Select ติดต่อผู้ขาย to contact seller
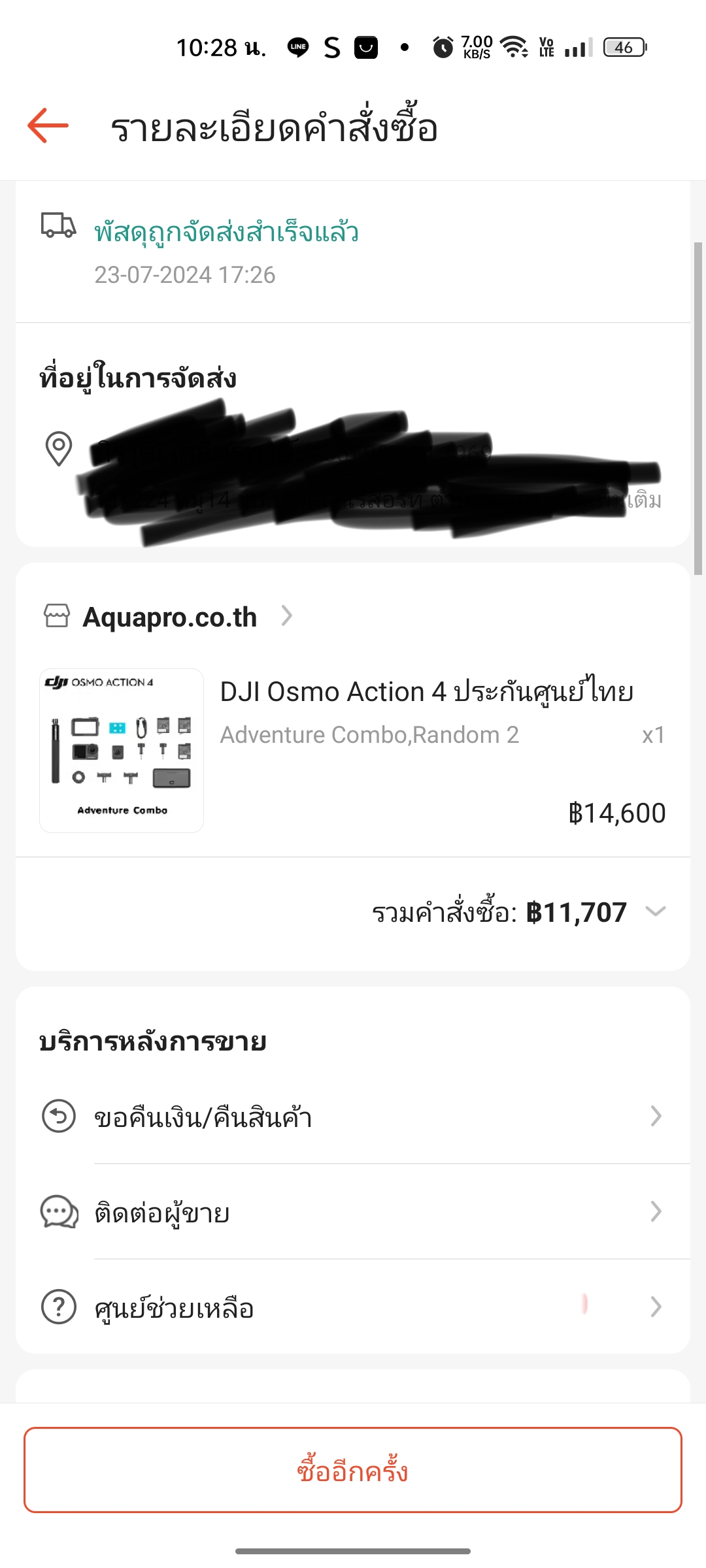 click(353, 1213)
